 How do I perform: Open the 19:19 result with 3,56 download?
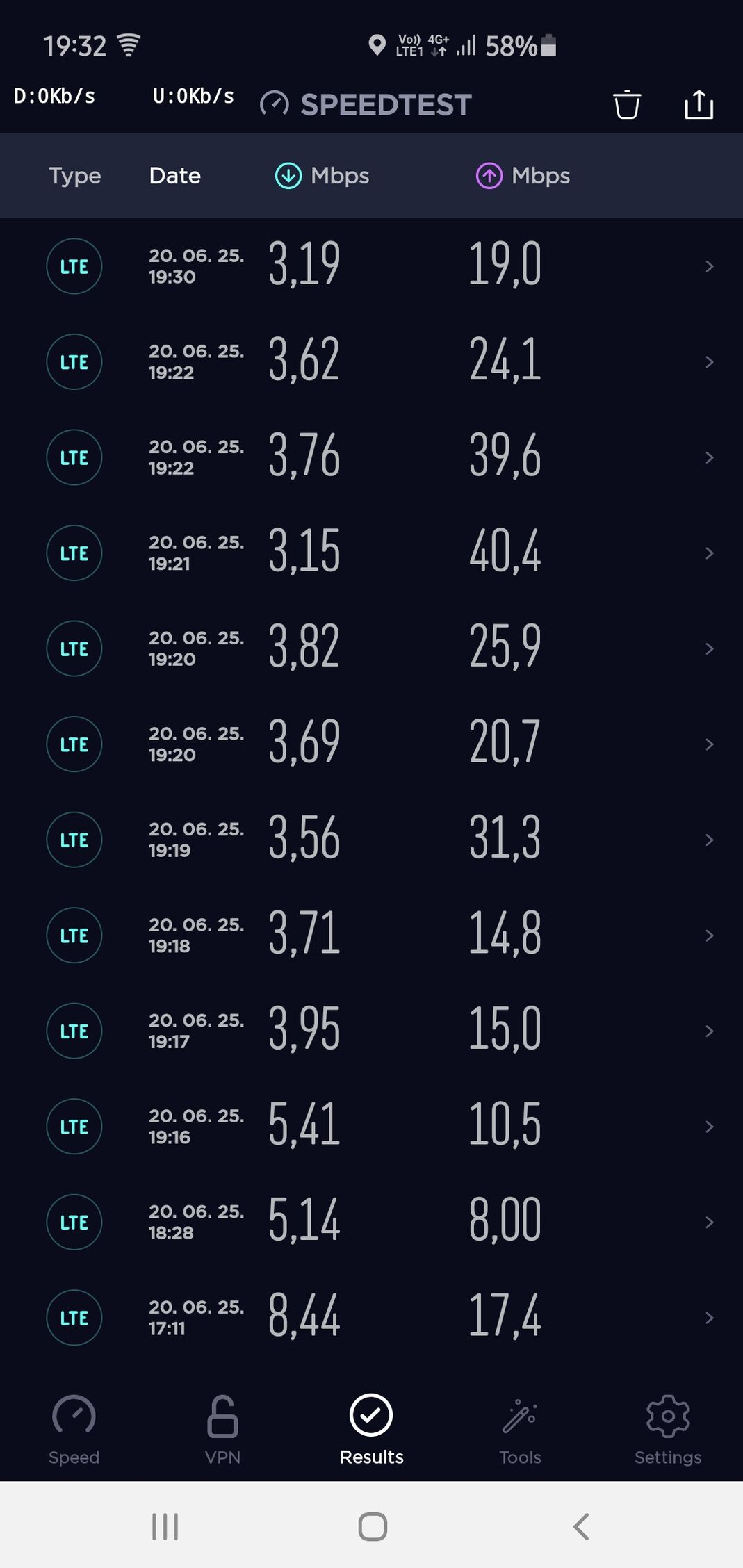pos(371,840)
